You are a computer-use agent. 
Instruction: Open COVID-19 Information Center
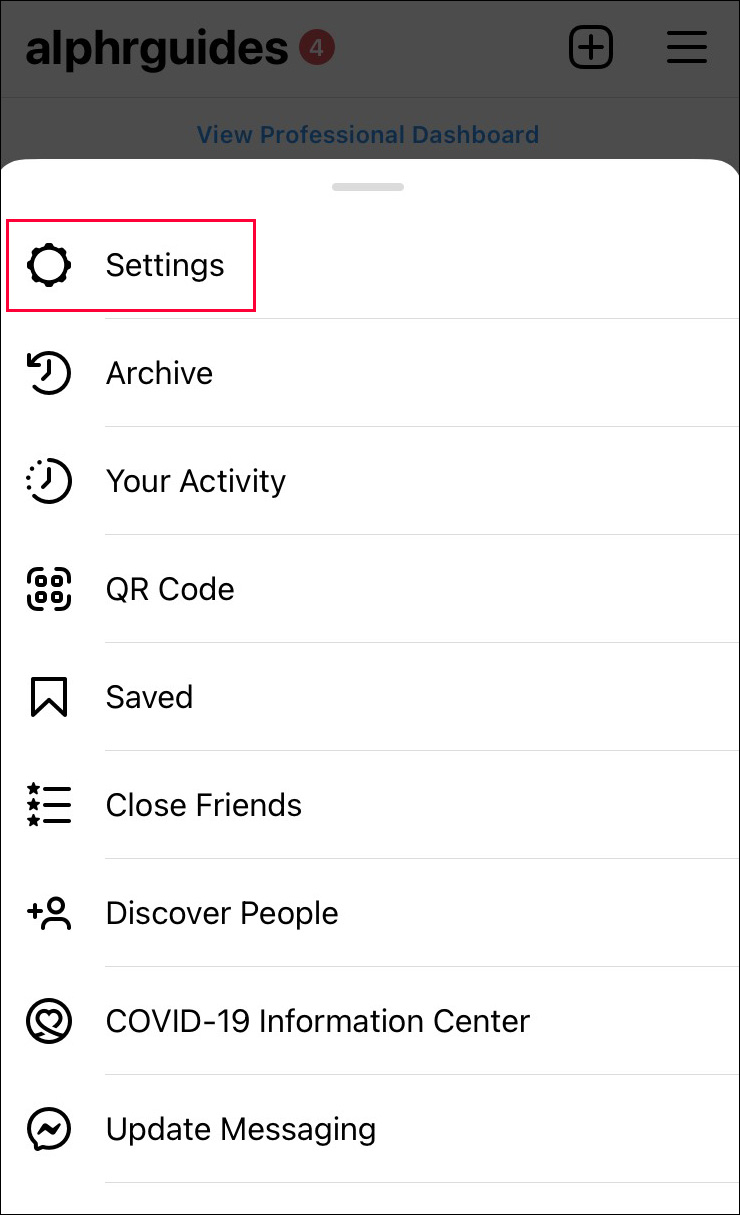pyautogui.click(x=317, y=1021)
